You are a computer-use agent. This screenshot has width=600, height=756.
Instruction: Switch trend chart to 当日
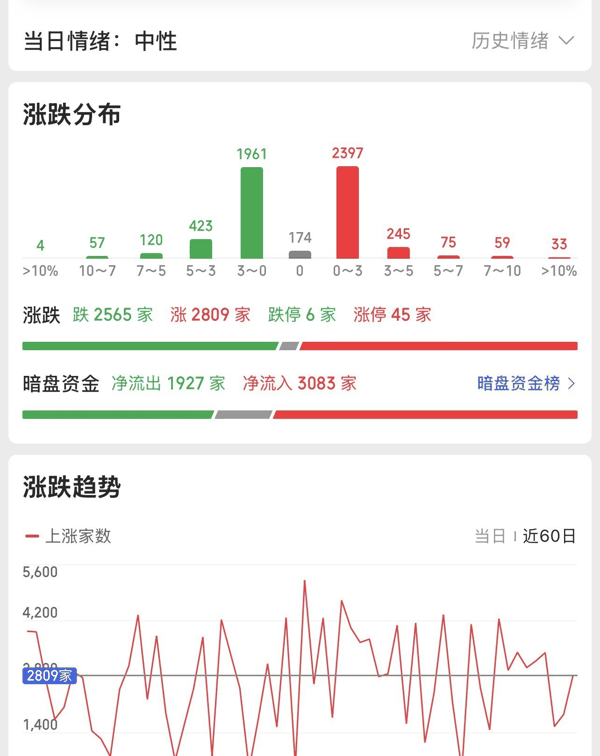pyautogui.click(x=490, y=536)
